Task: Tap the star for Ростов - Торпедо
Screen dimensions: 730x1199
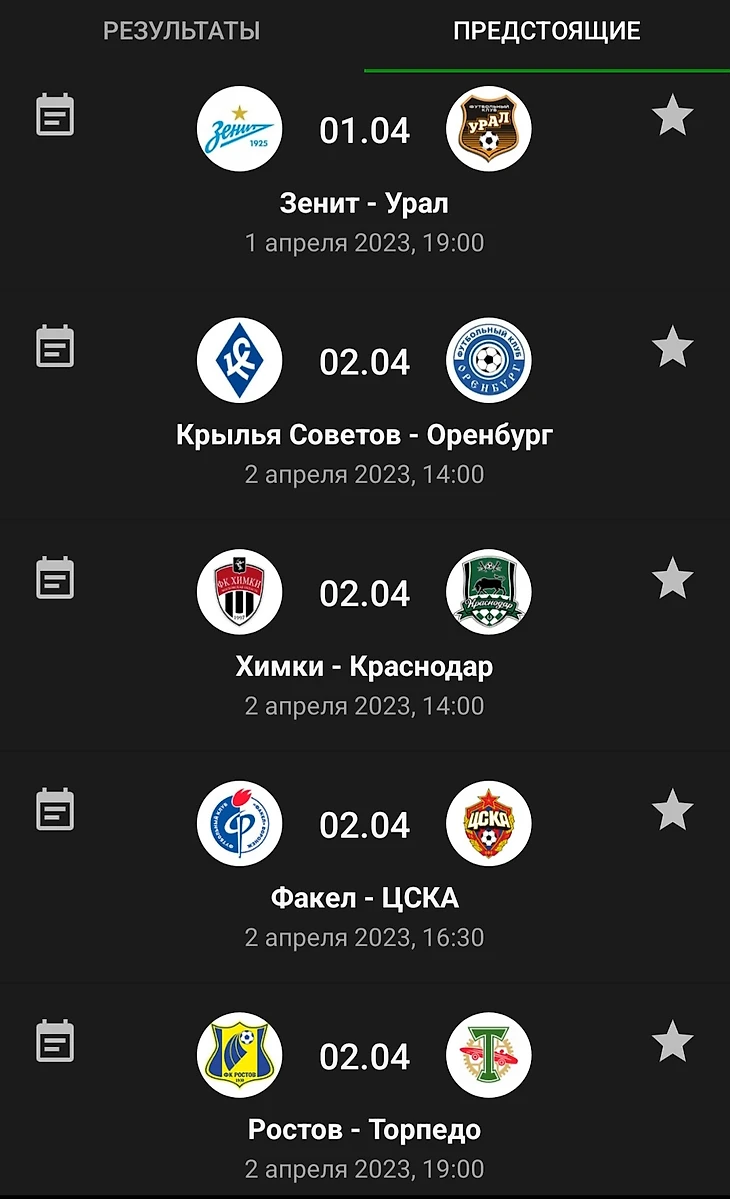Action: click(x=672, y=1042)
